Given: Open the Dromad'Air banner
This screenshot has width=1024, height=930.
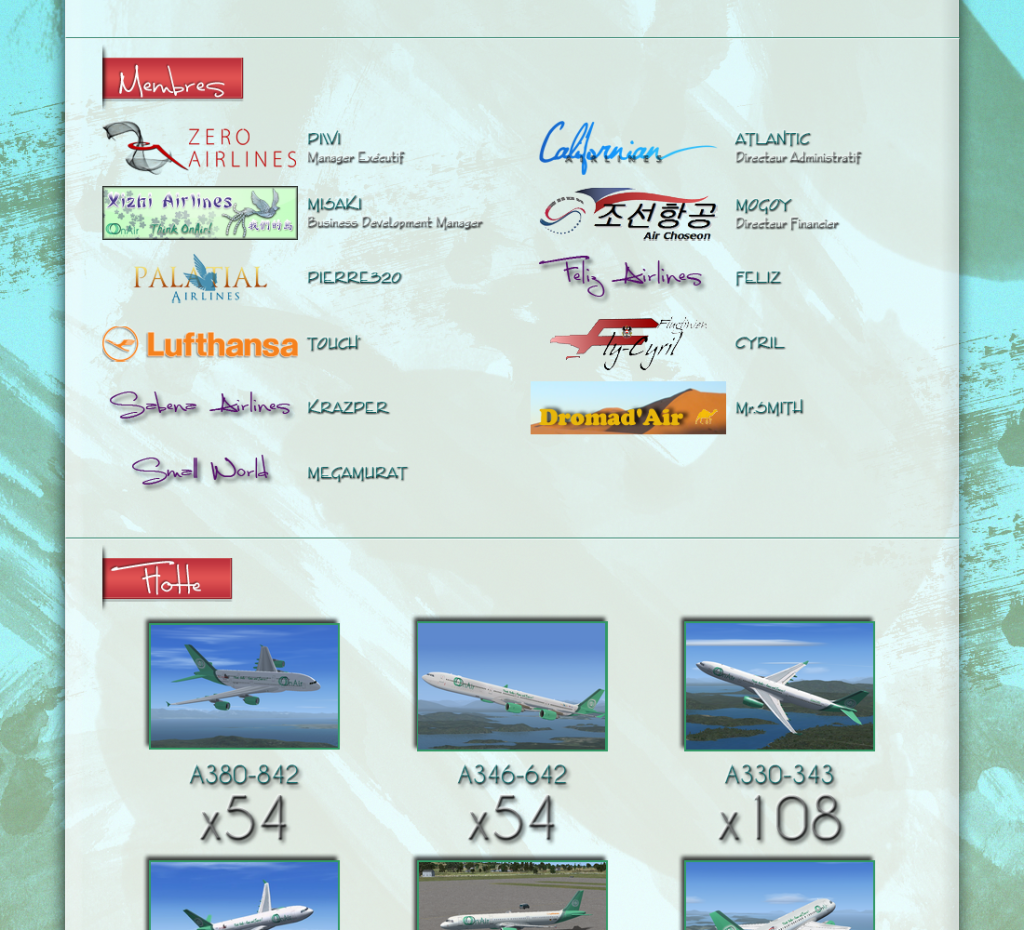Looking at the screenshot, I should pos(627,408).
